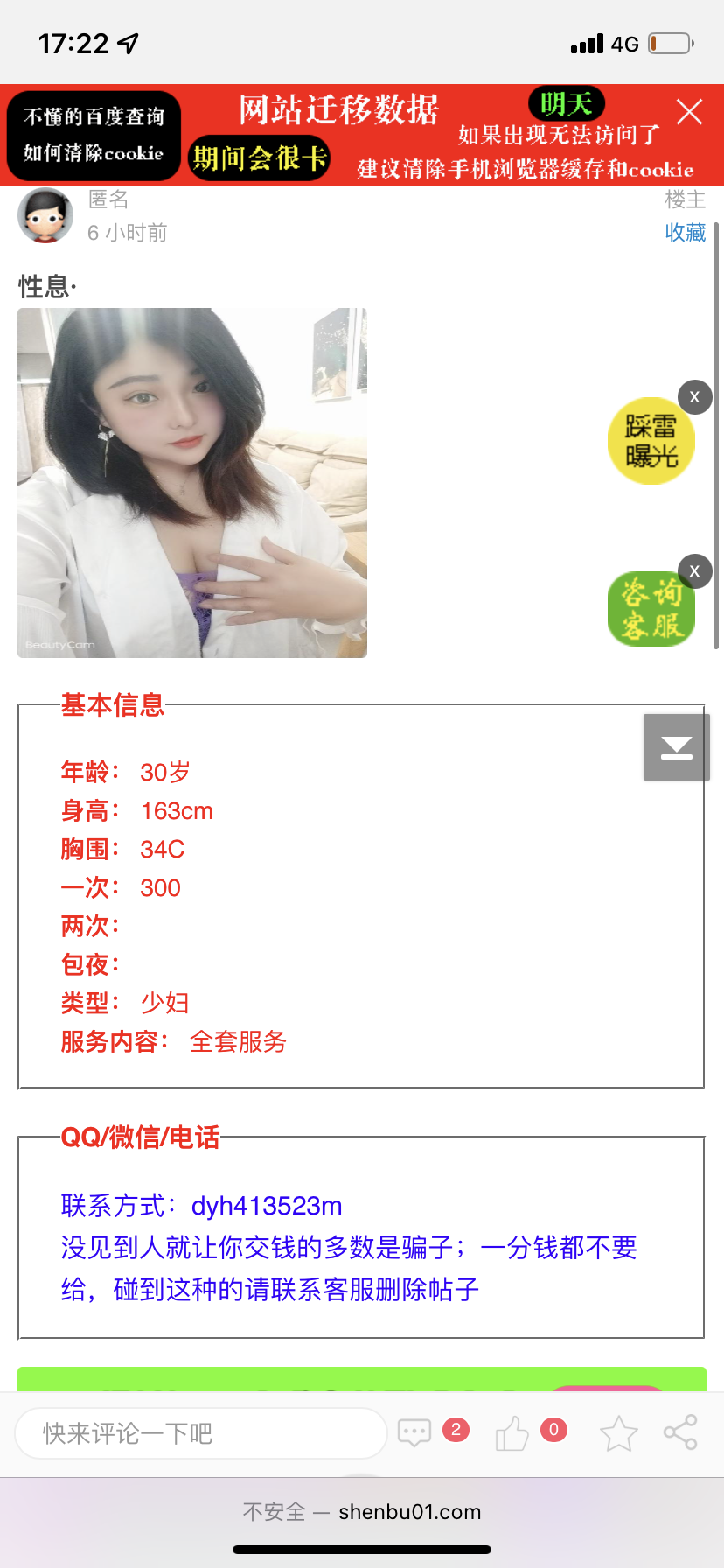Image resolution: width=724 pixels, height=1568 pixels.
Task: Open the post's photo in full view
Action: tap(192, 482)
